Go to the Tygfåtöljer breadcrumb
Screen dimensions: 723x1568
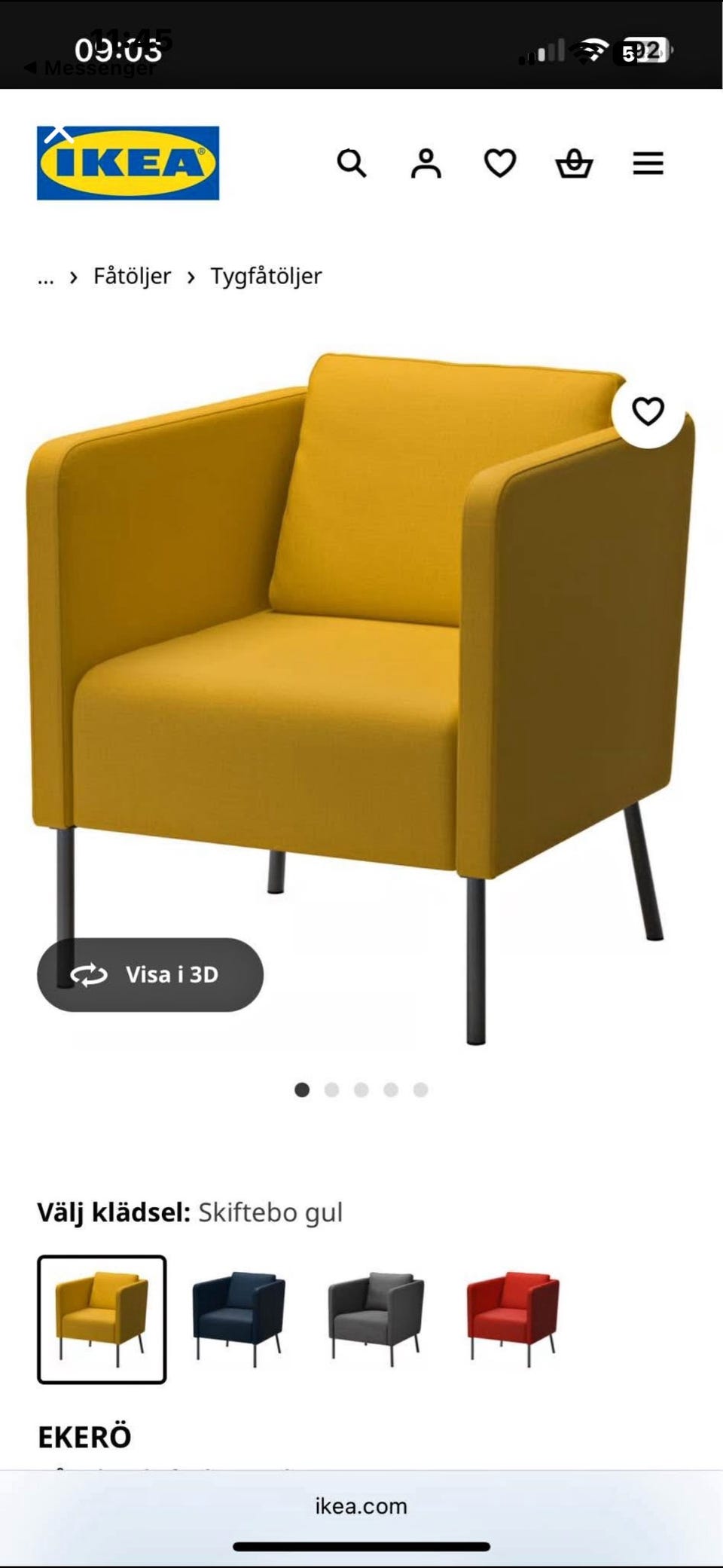click(266, 277)
